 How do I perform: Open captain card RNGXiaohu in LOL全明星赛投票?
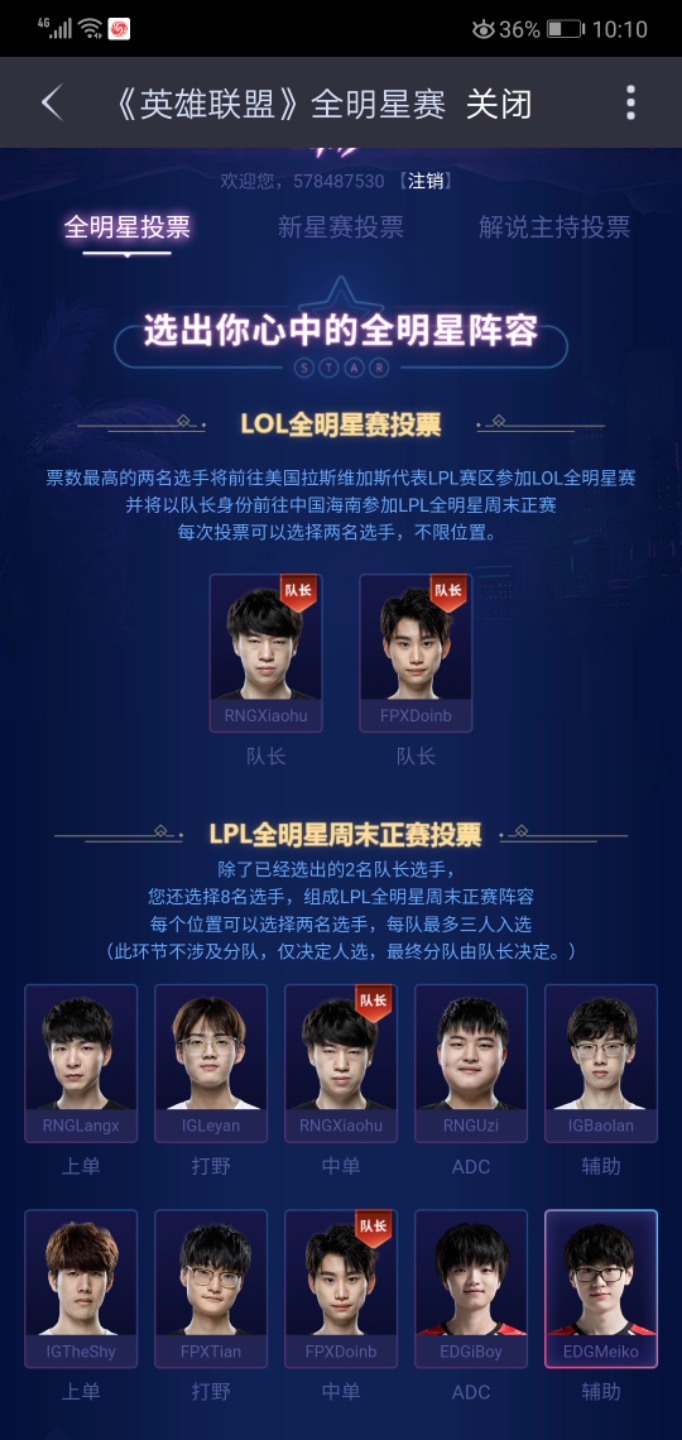[266, 652]
